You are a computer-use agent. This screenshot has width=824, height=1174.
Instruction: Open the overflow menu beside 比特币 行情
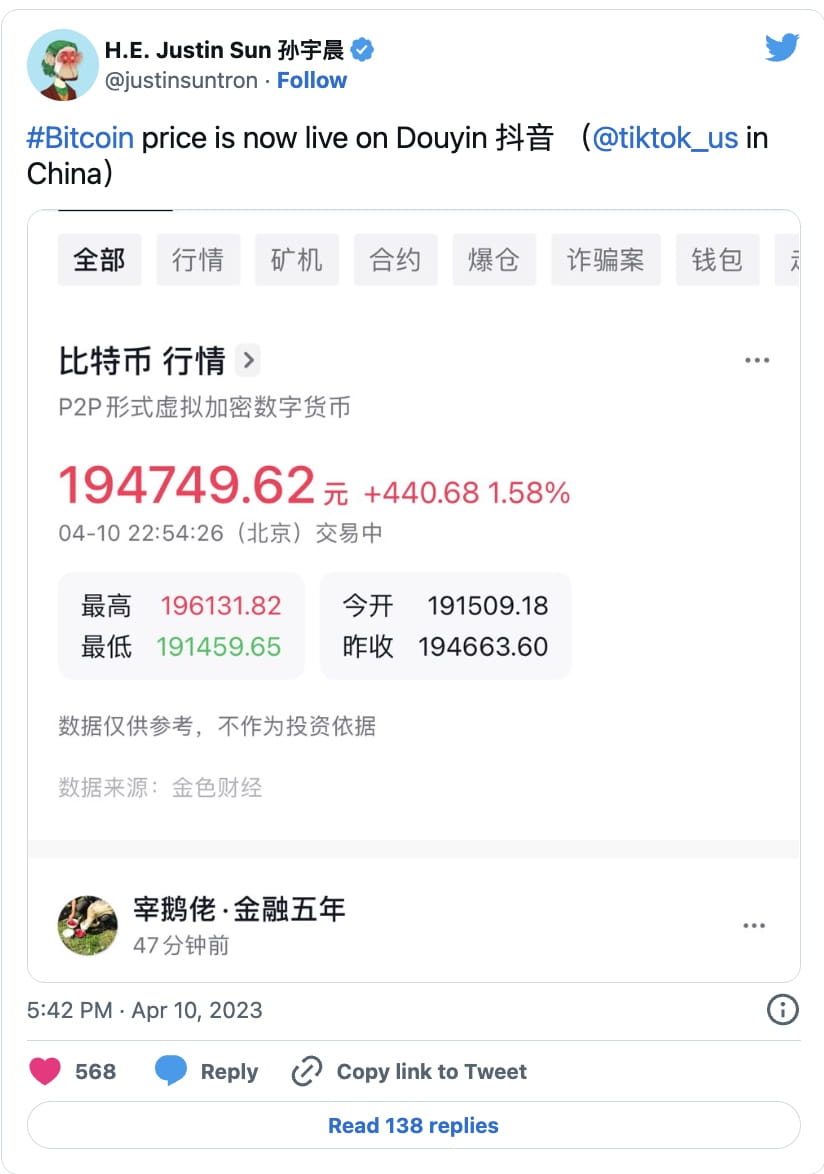(756, 360)
